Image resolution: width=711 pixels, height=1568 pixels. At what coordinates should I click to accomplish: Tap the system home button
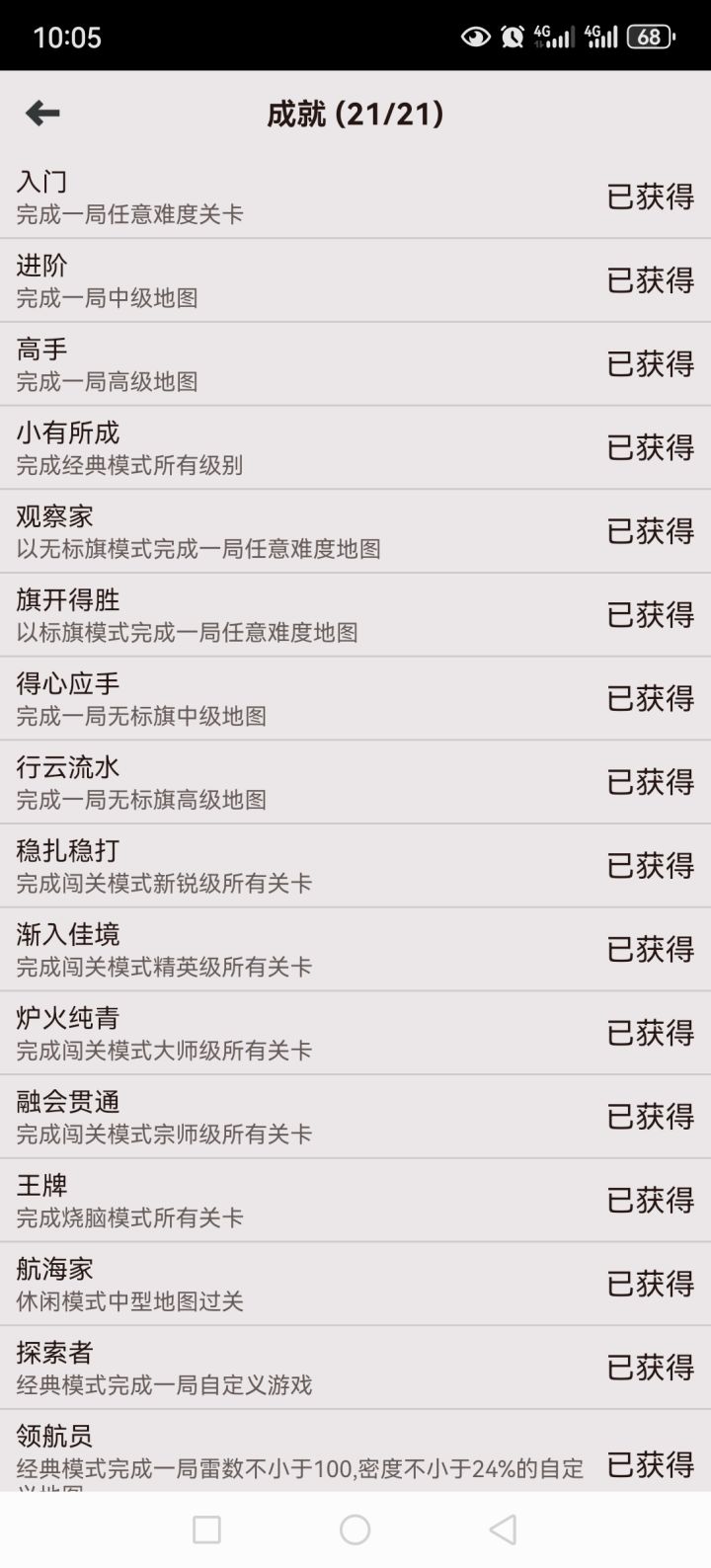click(355, 1529)
